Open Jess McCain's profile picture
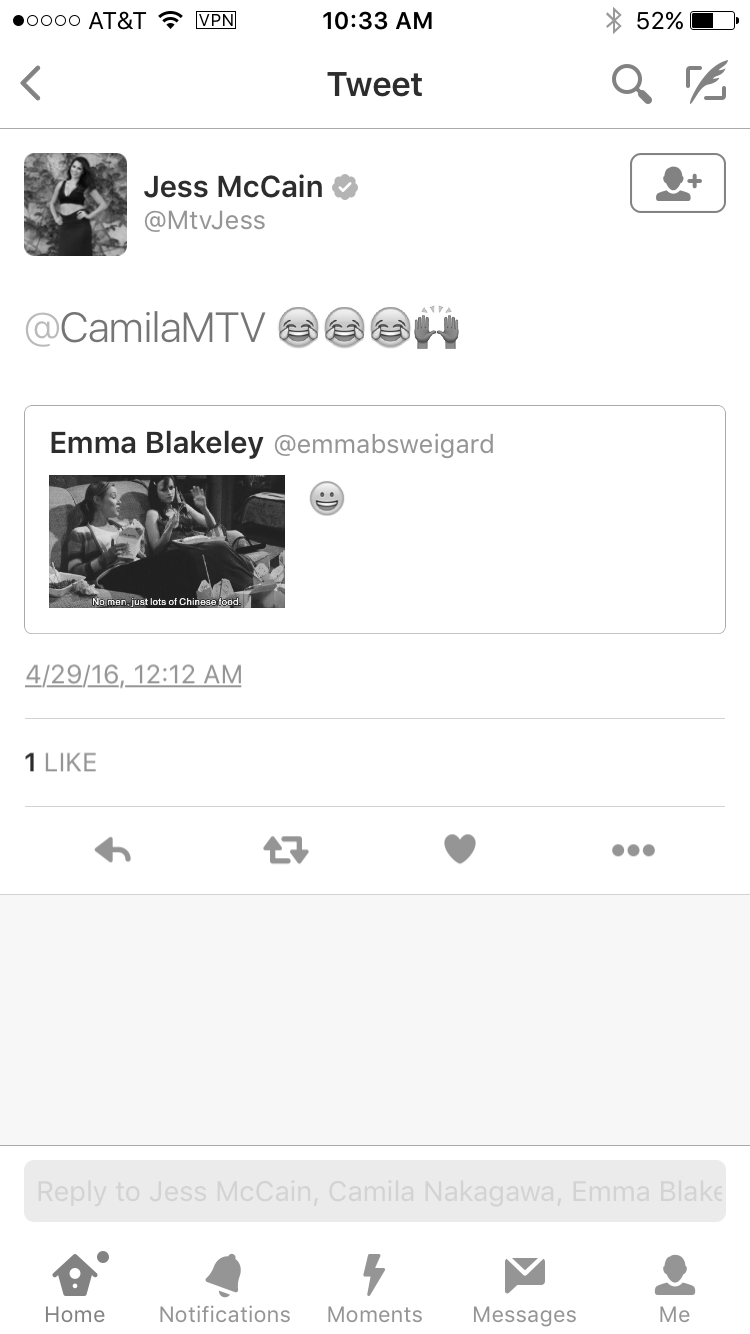 click(76, 204)
